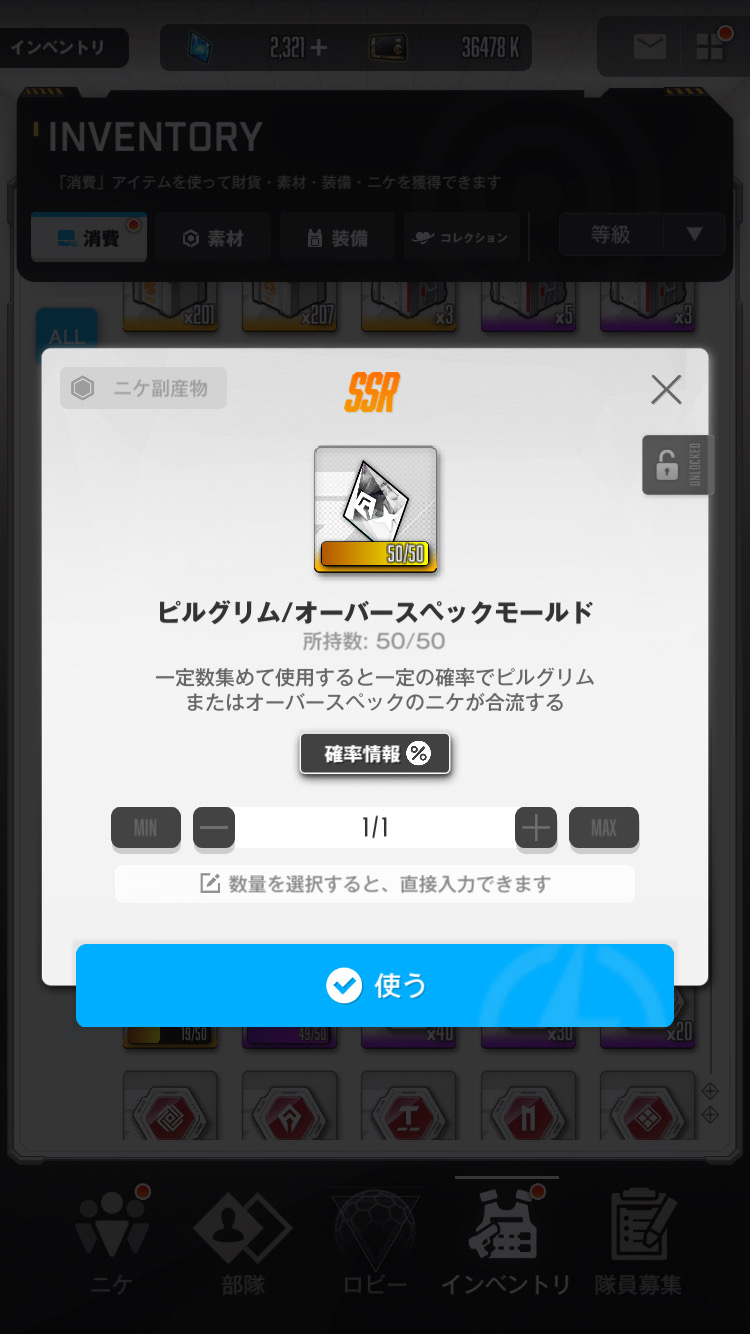
Task: Close the mold item dialog
Action: 666,390
